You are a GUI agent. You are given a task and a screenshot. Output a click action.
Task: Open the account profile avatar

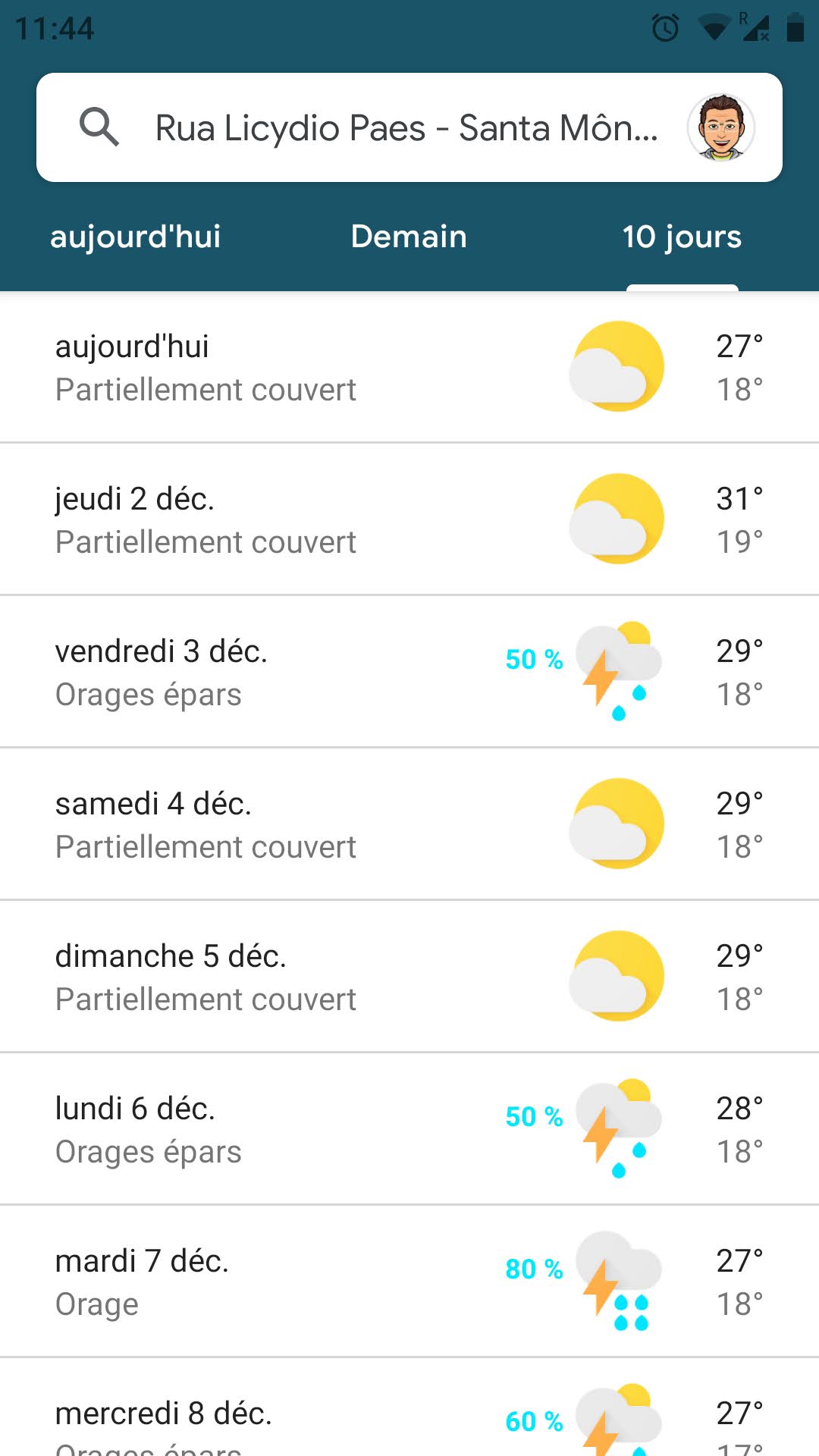pyautogui.click(x=720, y=127)
